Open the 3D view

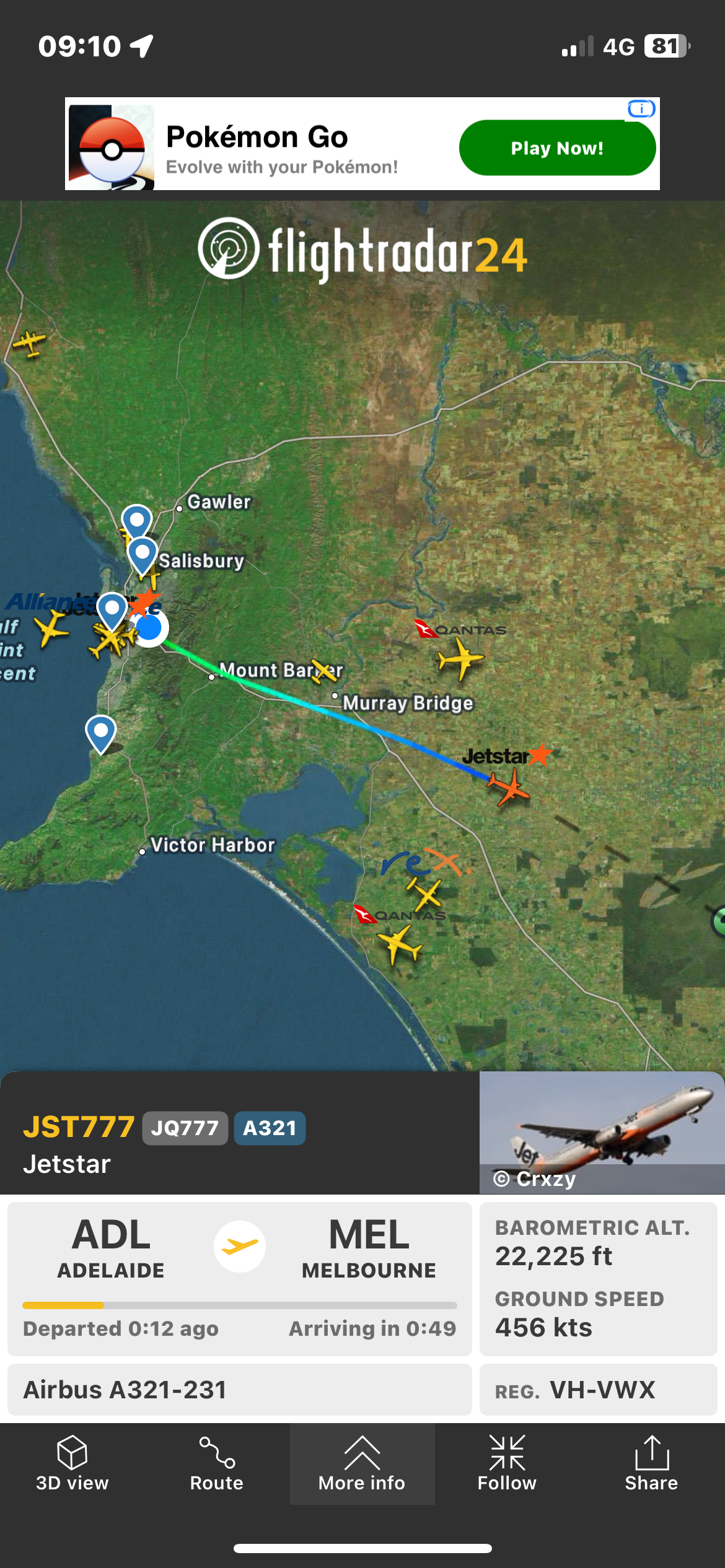(72, 1464)
